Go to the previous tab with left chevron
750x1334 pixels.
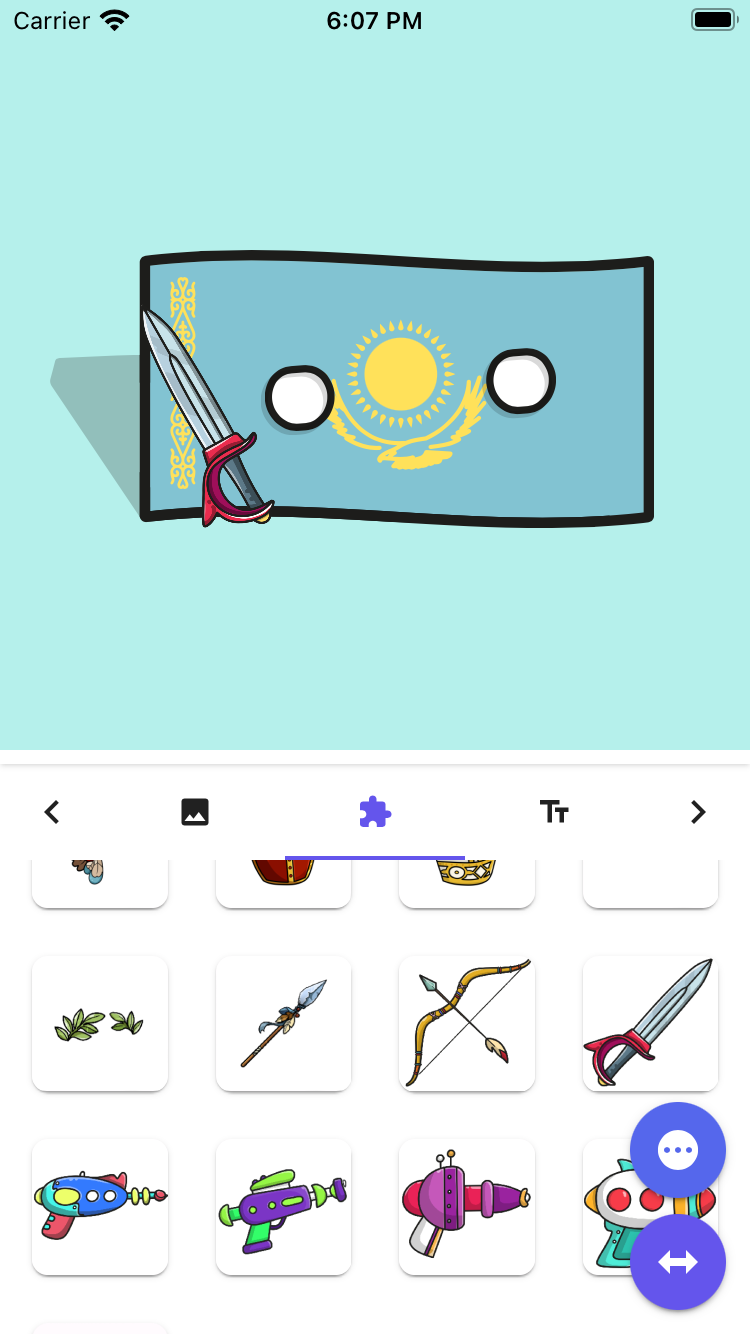click(52, 812)
